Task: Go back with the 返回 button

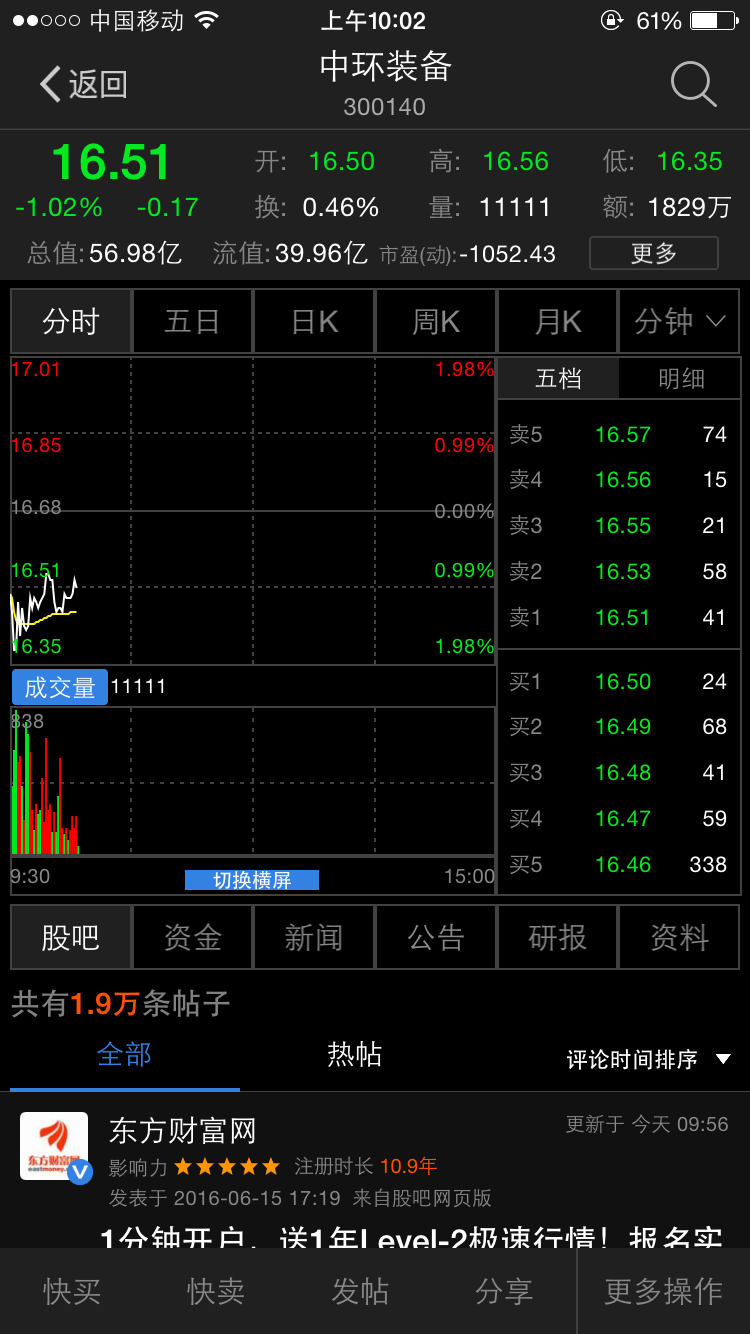Action: [x=84, y=84]
